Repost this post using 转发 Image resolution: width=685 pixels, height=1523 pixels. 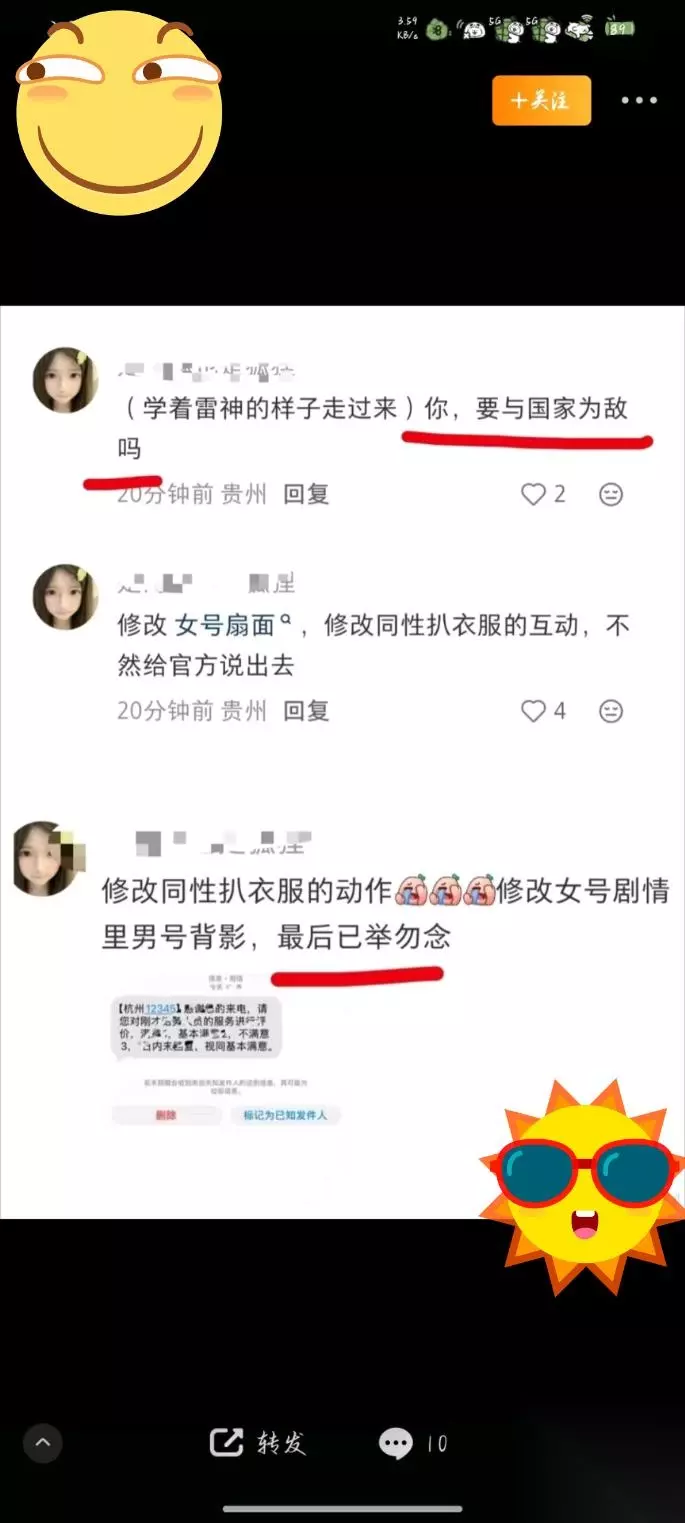(x=257, y=1443)
